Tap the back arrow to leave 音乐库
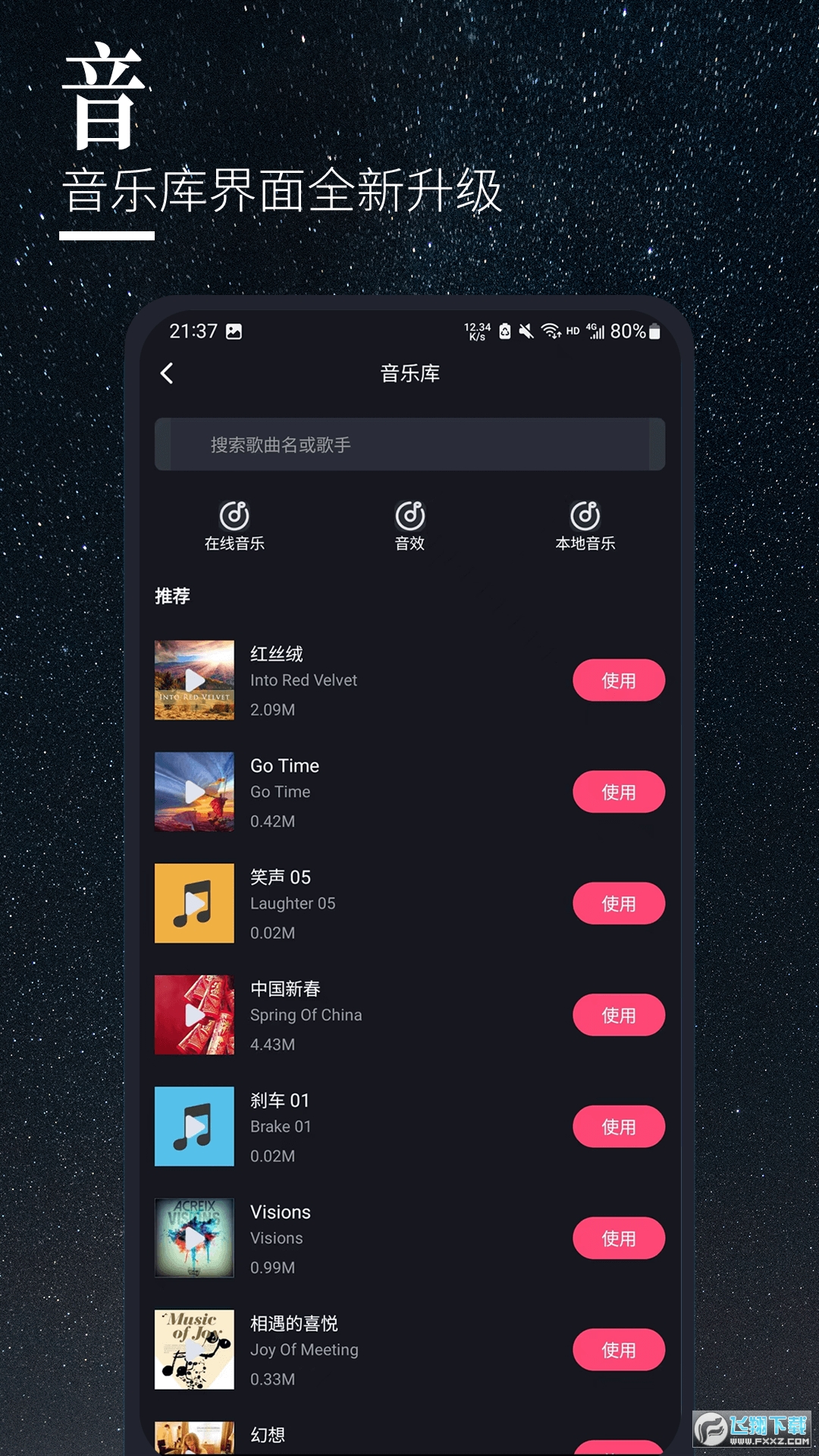Image resolution: width=819 pixels, height=1456 pixels. tap(168, 373)
